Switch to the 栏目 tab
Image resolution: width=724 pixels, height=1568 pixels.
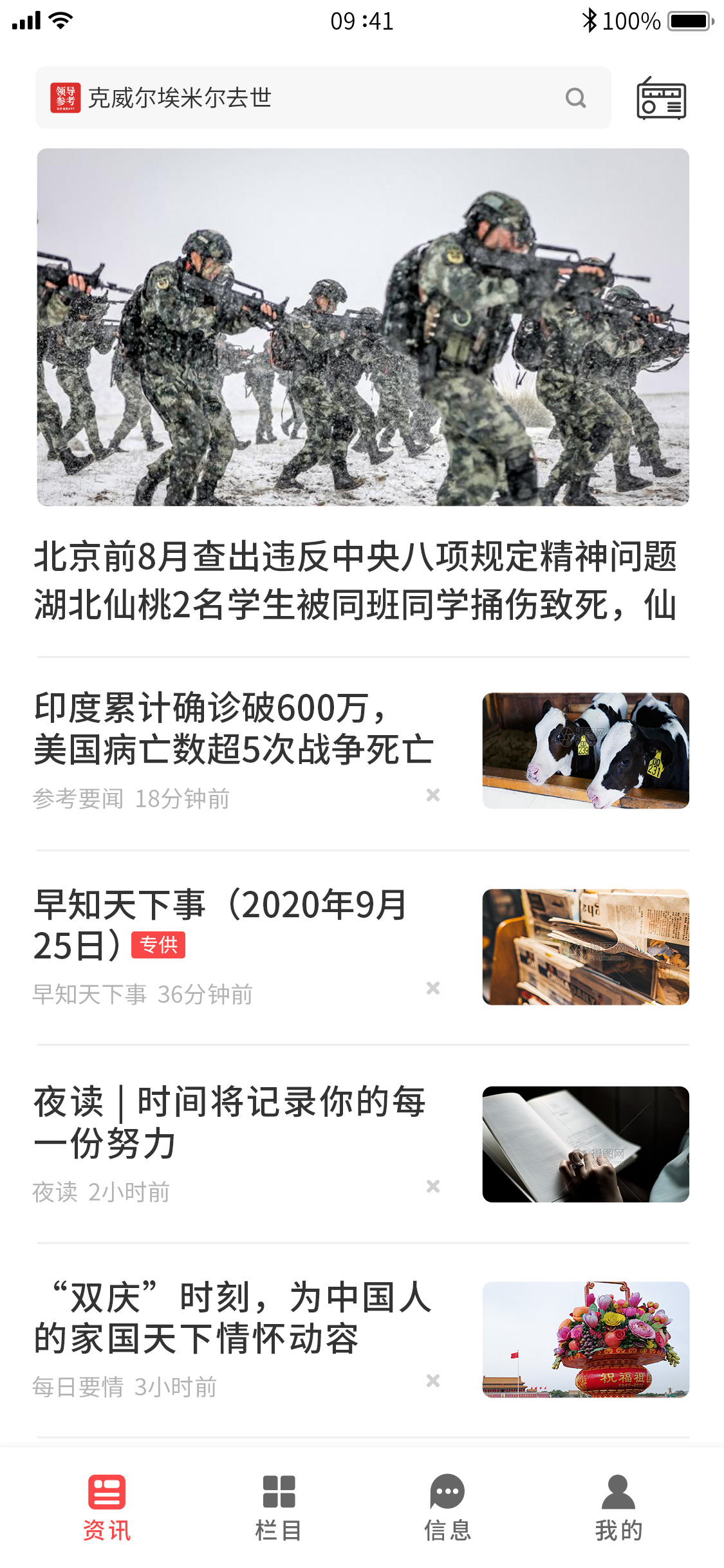tap(279, 1507)
